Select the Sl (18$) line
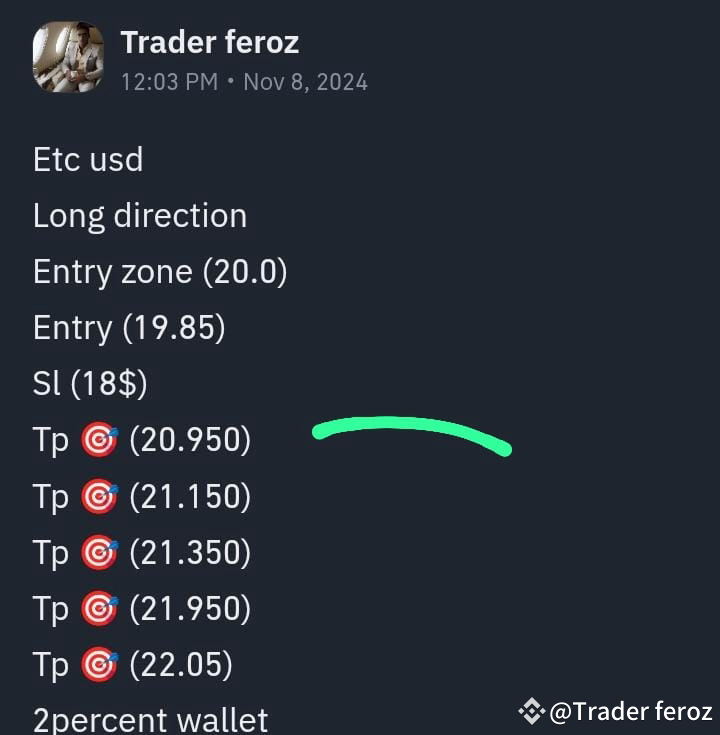Screen dimensions: 720x735 point(90,383)
